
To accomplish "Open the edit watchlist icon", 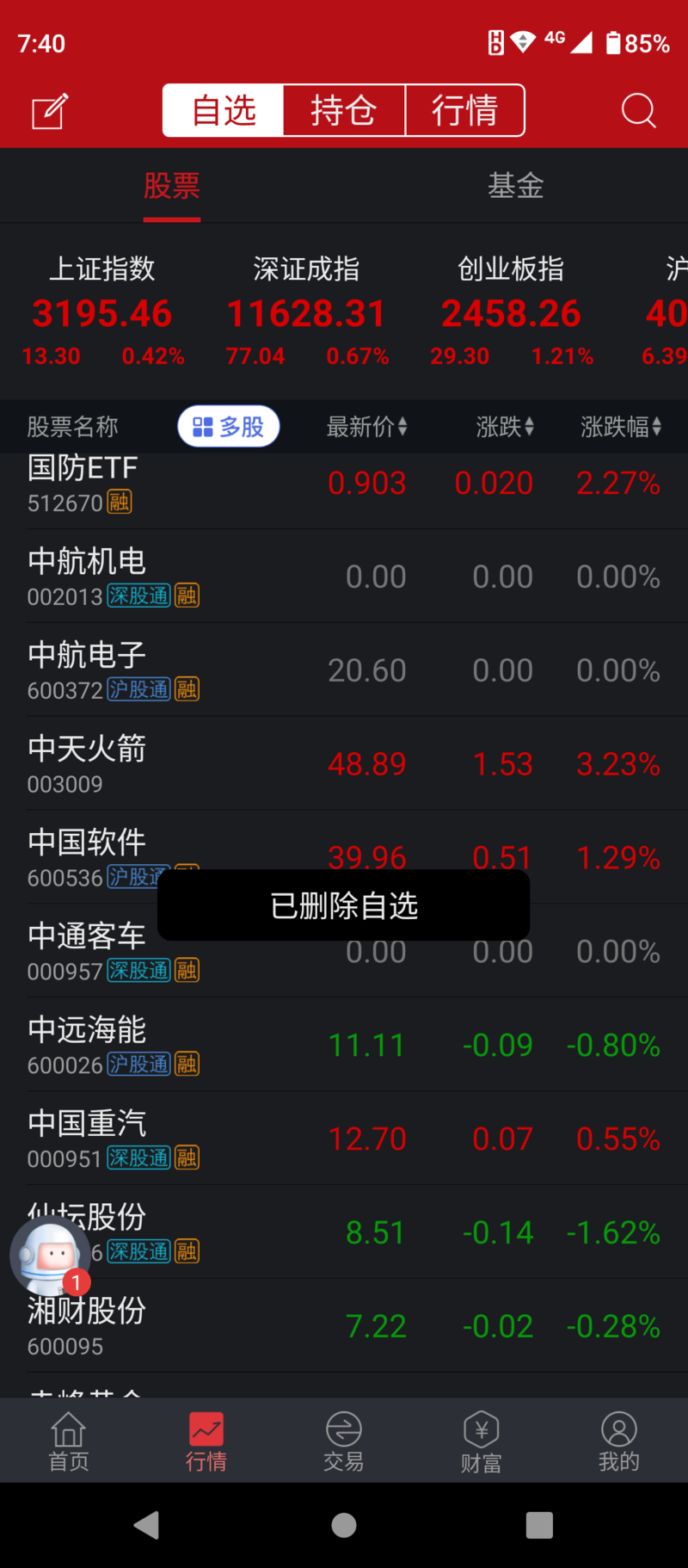I will click(x=49, y=111).
